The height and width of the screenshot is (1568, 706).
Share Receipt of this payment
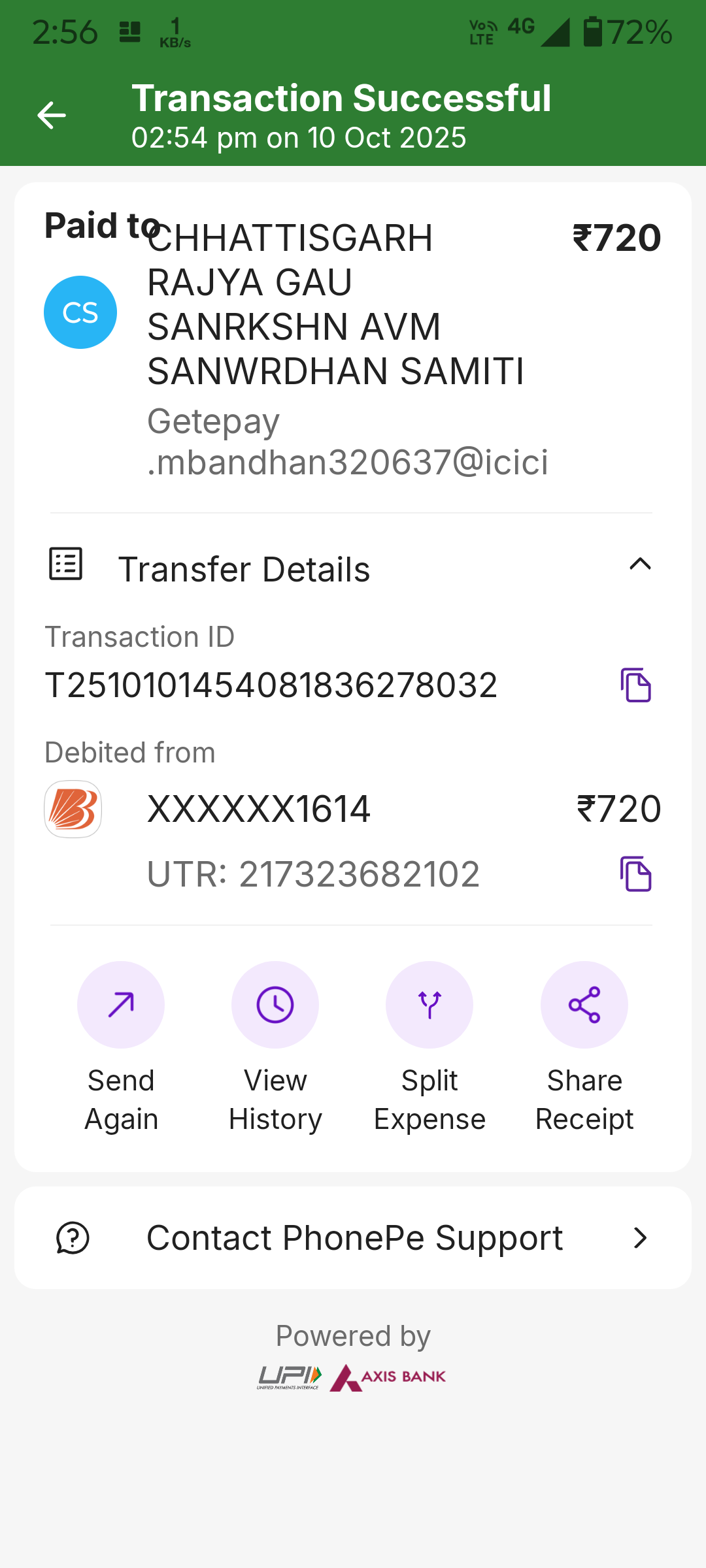(584, 1005)
